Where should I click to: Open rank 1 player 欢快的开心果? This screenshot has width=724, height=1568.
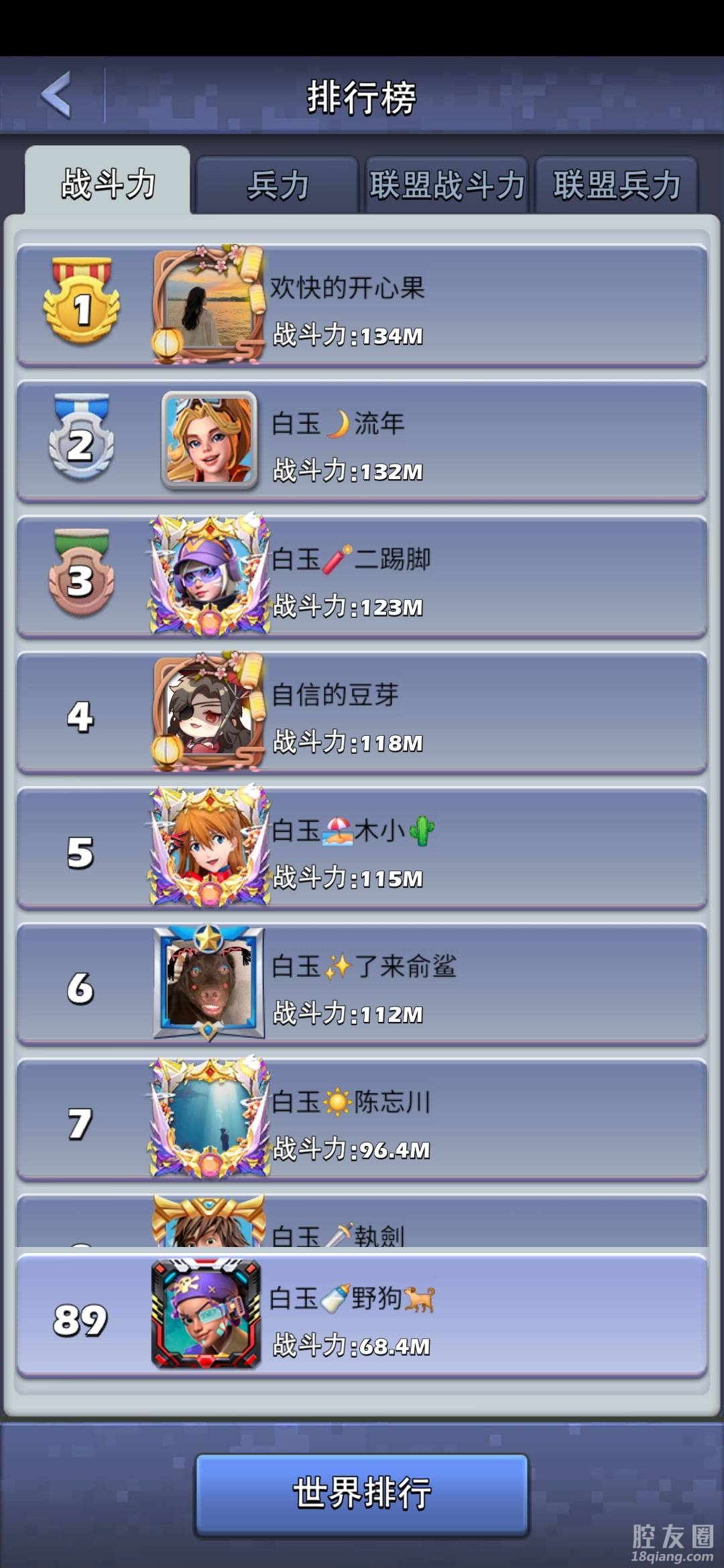click(x=362, y=307)
